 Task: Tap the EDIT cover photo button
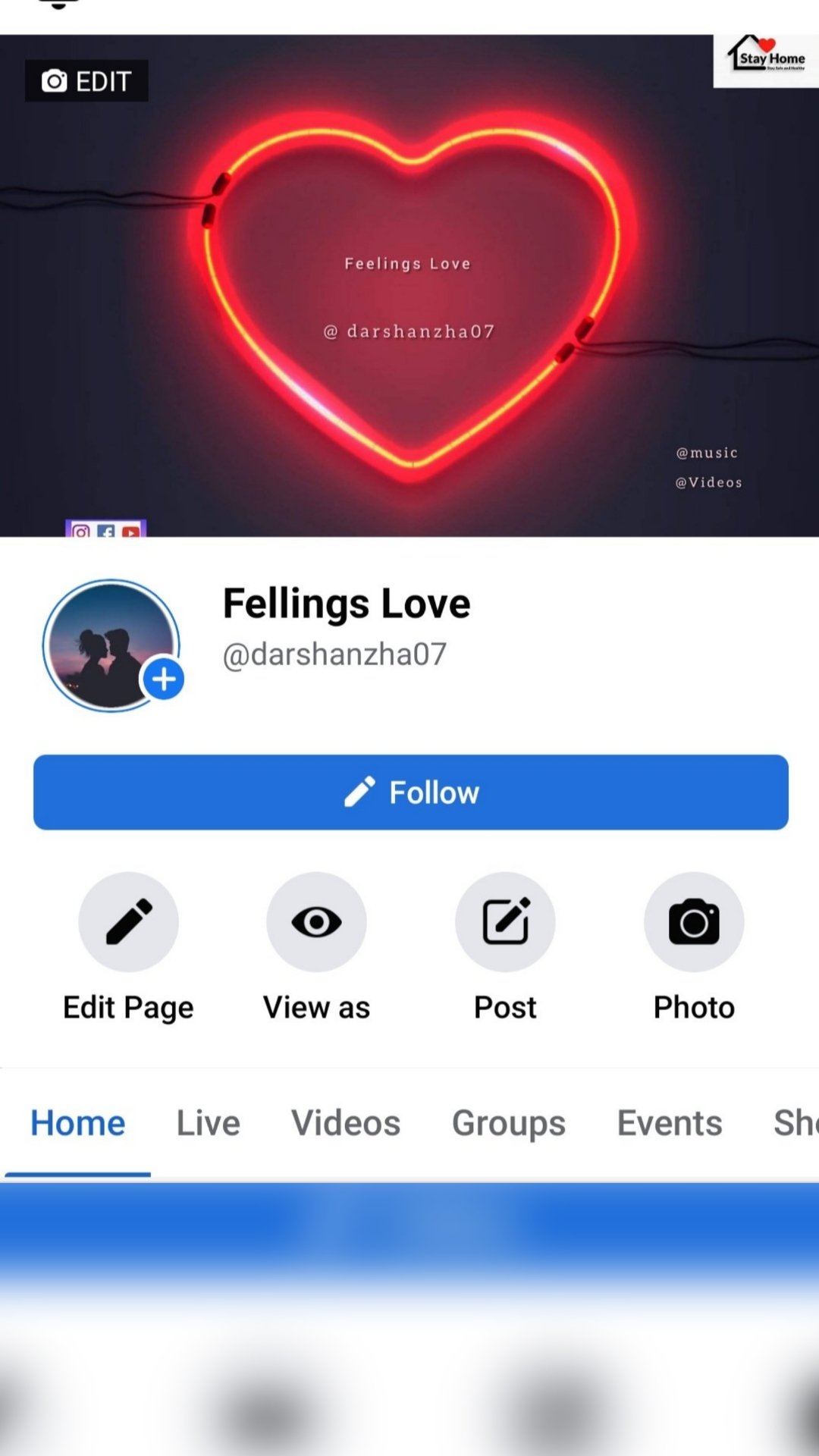86,80
